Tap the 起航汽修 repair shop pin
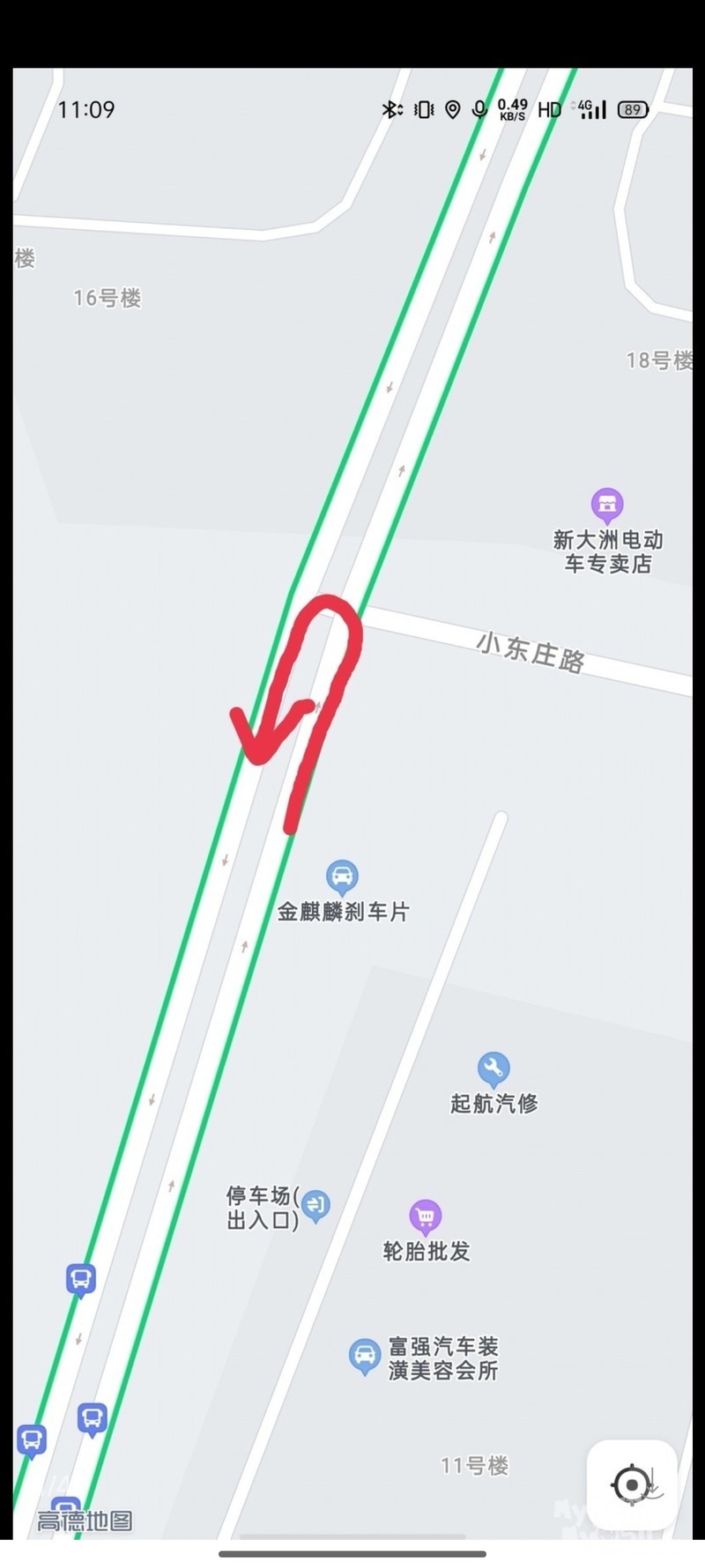705x1568 pixels. 493,1069
